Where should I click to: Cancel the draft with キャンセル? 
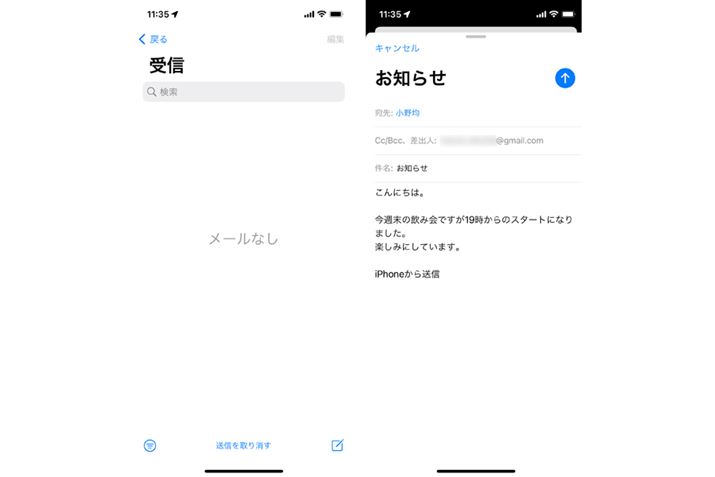click(397, 48)
